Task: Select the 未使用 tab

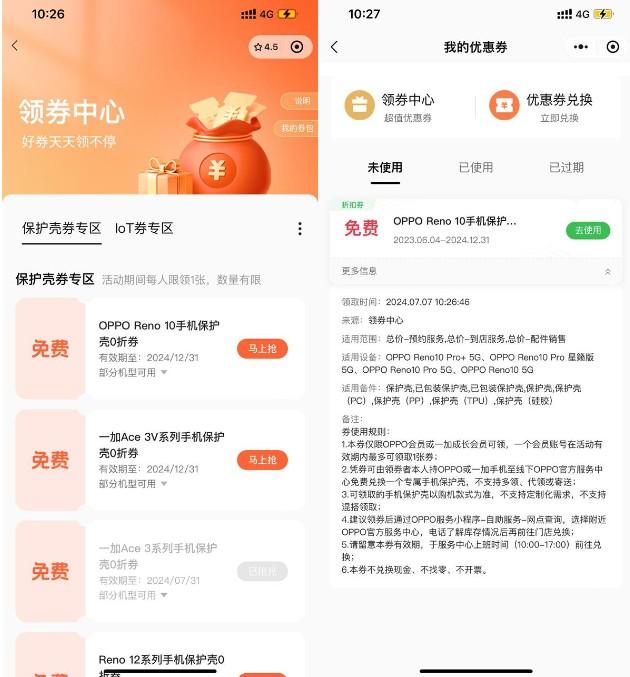Action: [x=385, y=167]
